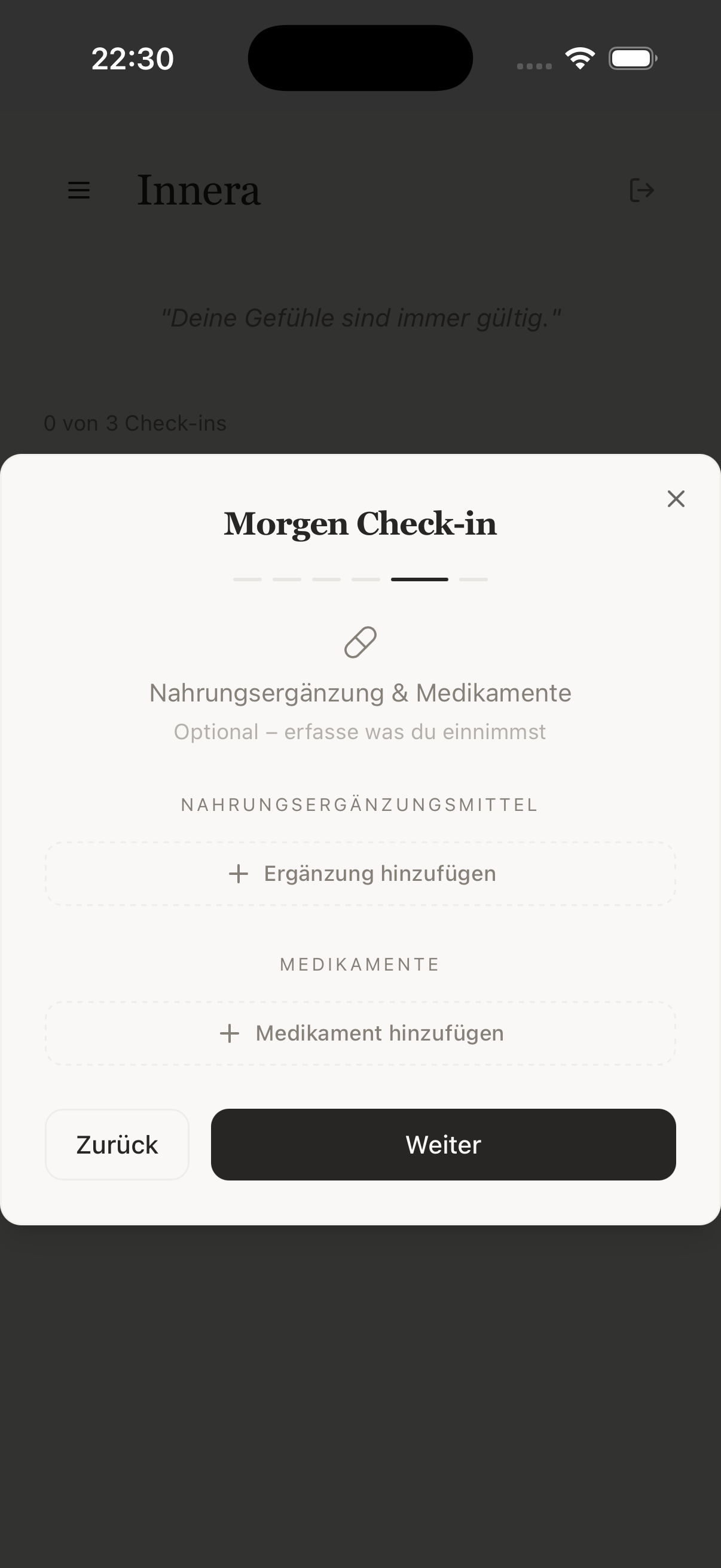Continue with the Weiter button

point(443,1145)
